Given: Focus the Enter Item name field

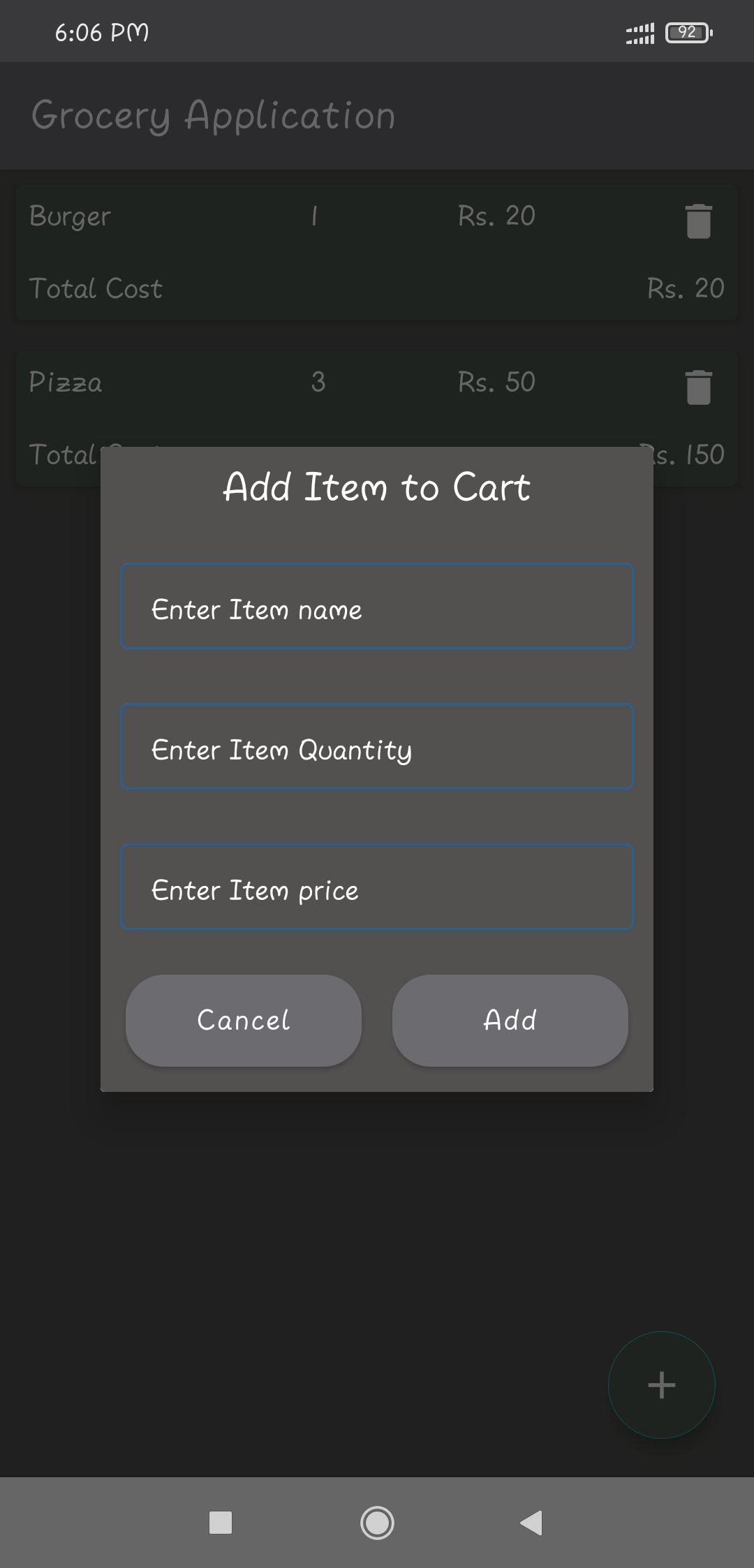Looking at the screenshot, I should [377, 607].
